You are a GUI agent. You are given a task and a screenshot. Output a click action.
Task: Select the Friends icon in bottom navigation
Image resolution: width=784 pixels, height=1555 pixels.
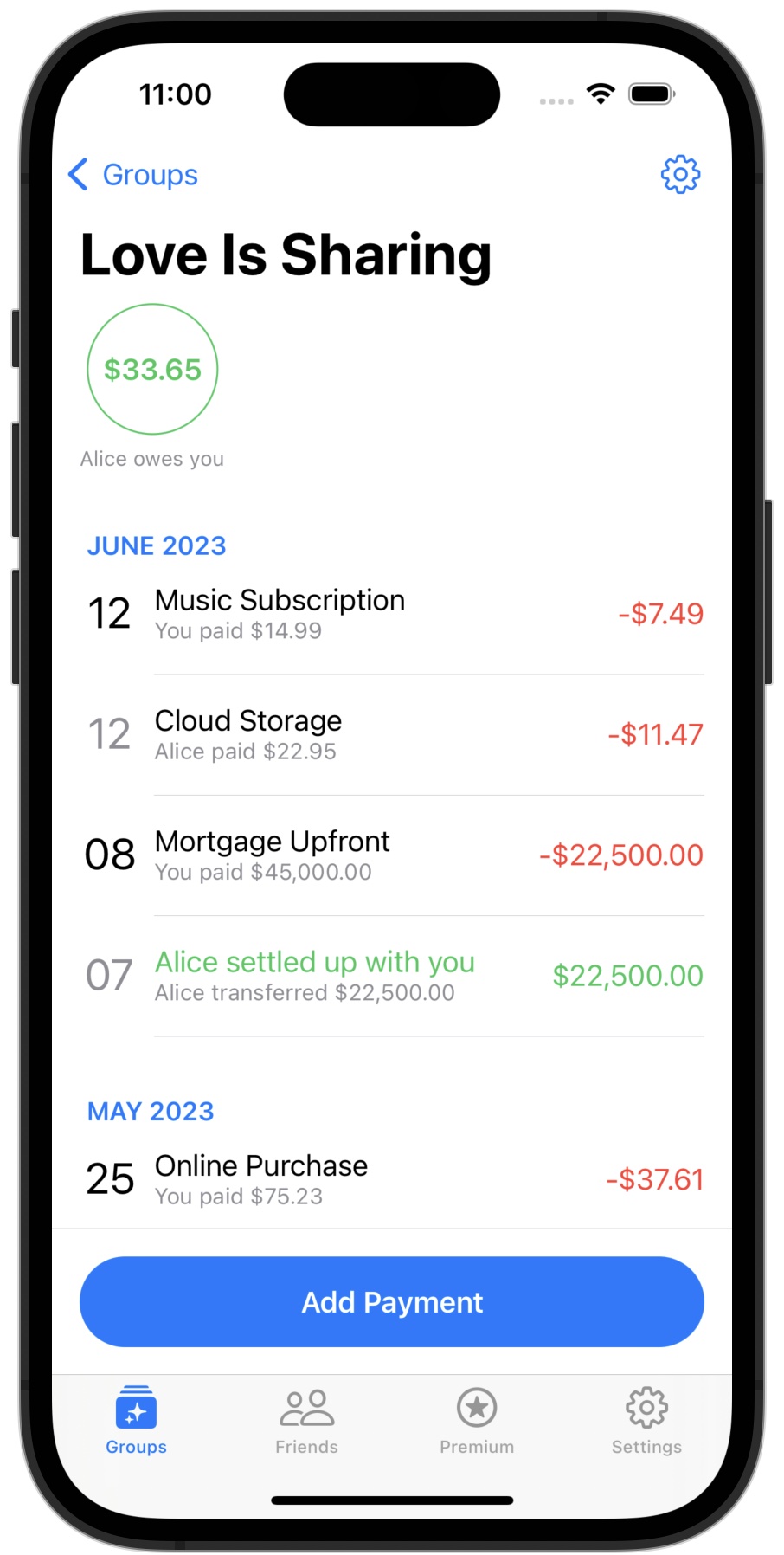point(306,1410)
